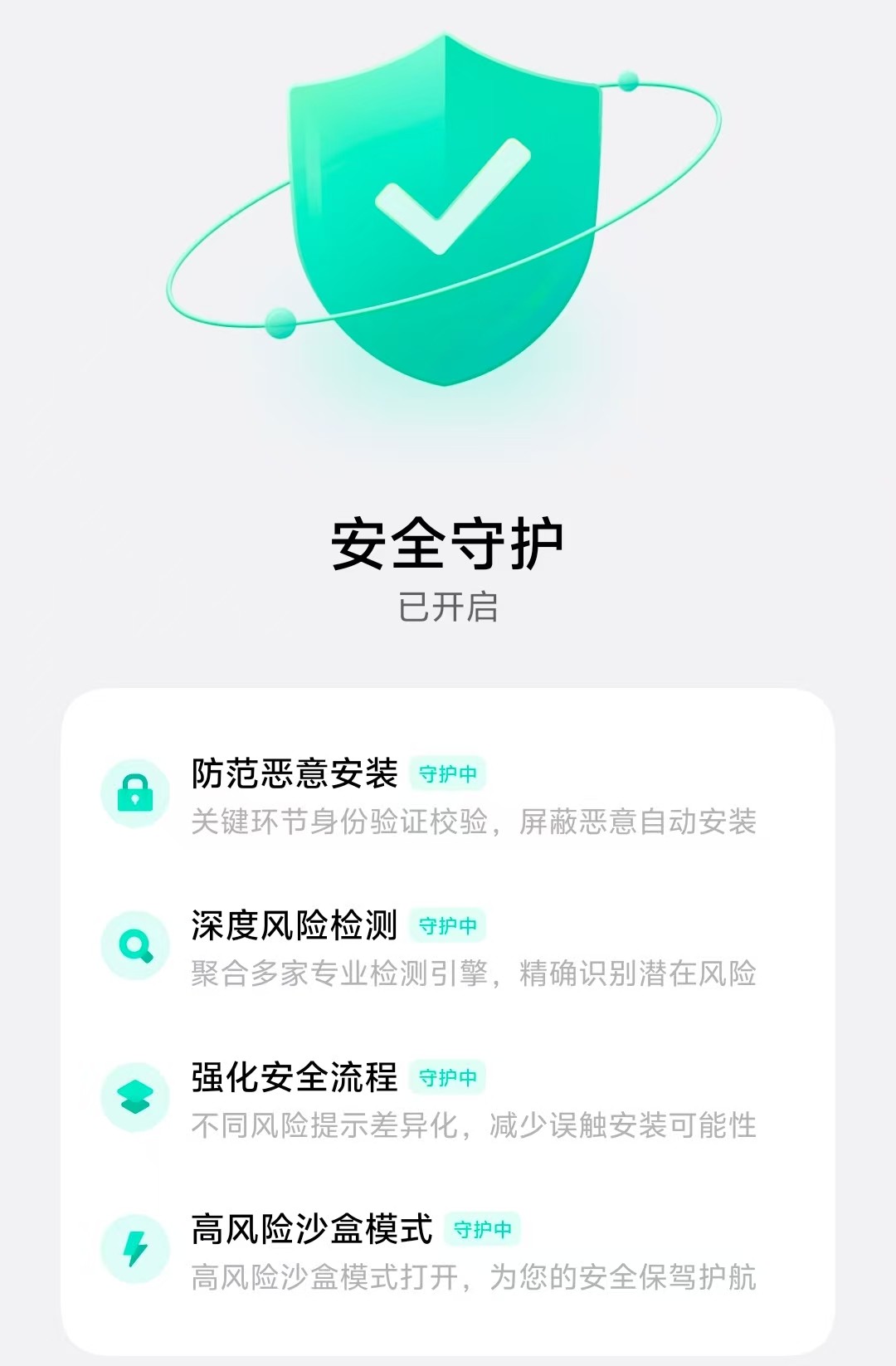Click the 已开启 status text
The height and width of the screenshot is (1366, 896).
448,607
